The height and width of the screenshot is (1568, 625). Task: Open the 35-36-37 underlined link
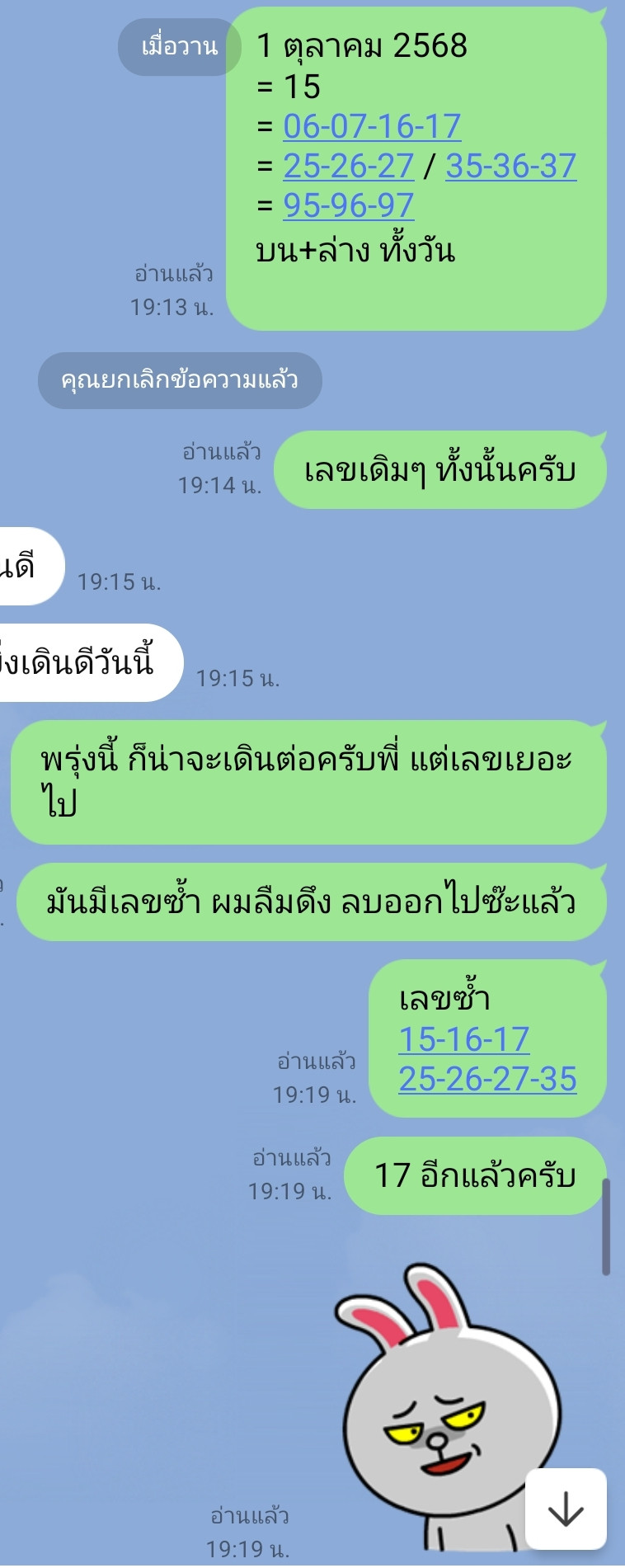[x=510, y=166]
